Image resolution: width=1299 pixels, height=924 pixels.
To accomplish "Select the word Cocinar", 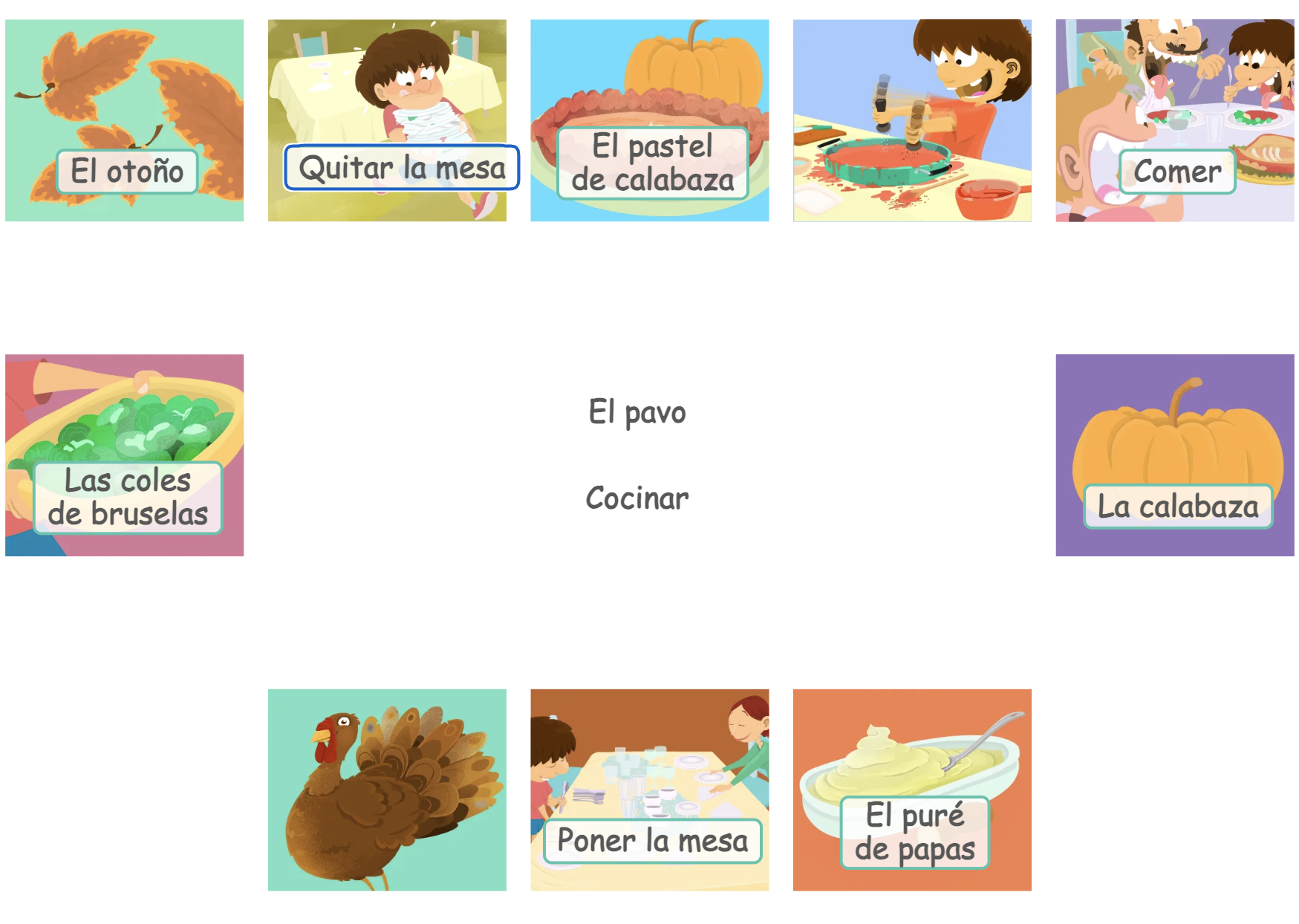I will 637,498.
